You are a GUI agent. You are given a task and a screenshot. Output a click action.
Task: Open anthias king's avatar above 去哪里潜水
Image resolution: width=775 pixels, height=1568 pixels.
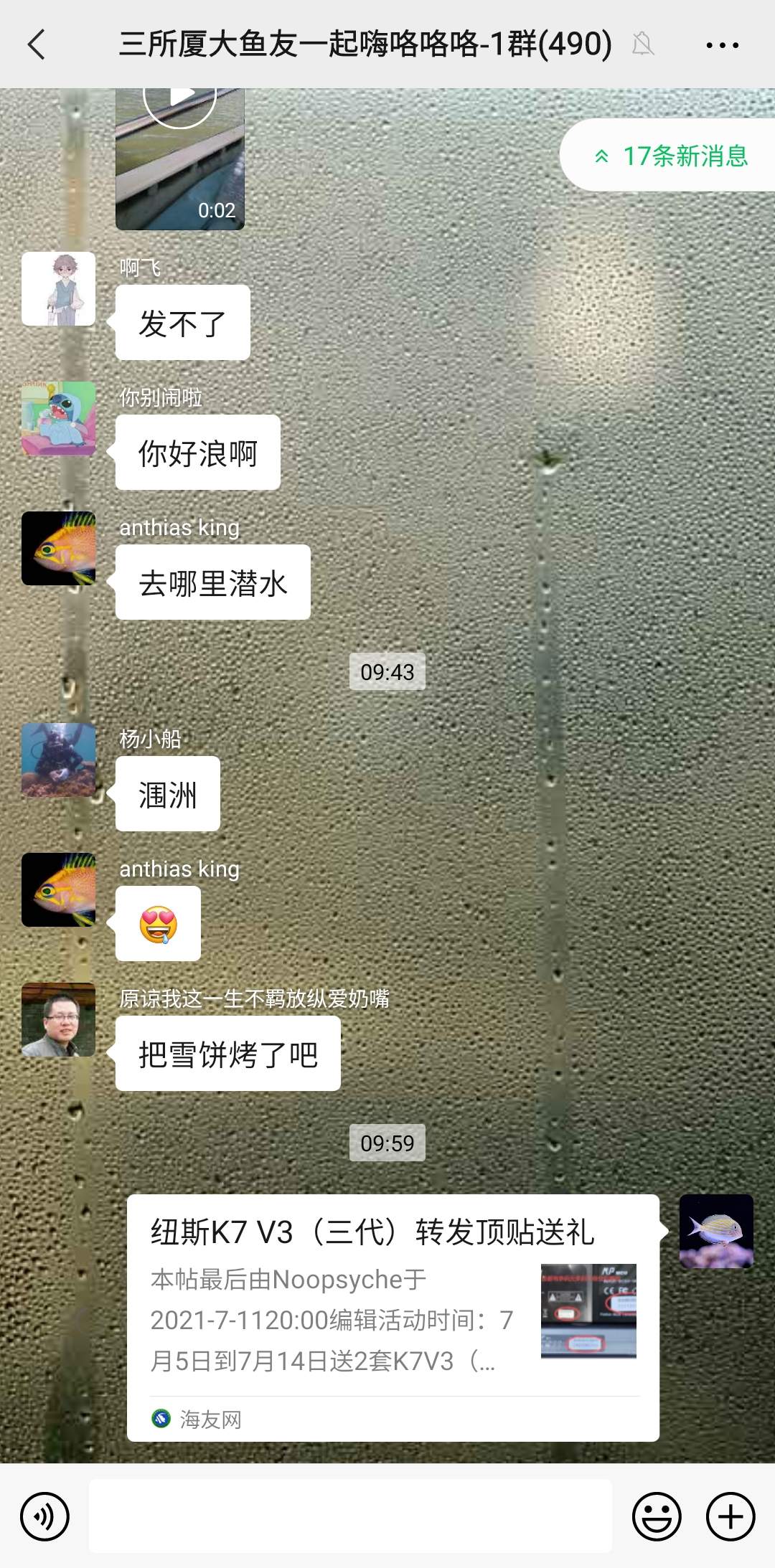(59, 548)
